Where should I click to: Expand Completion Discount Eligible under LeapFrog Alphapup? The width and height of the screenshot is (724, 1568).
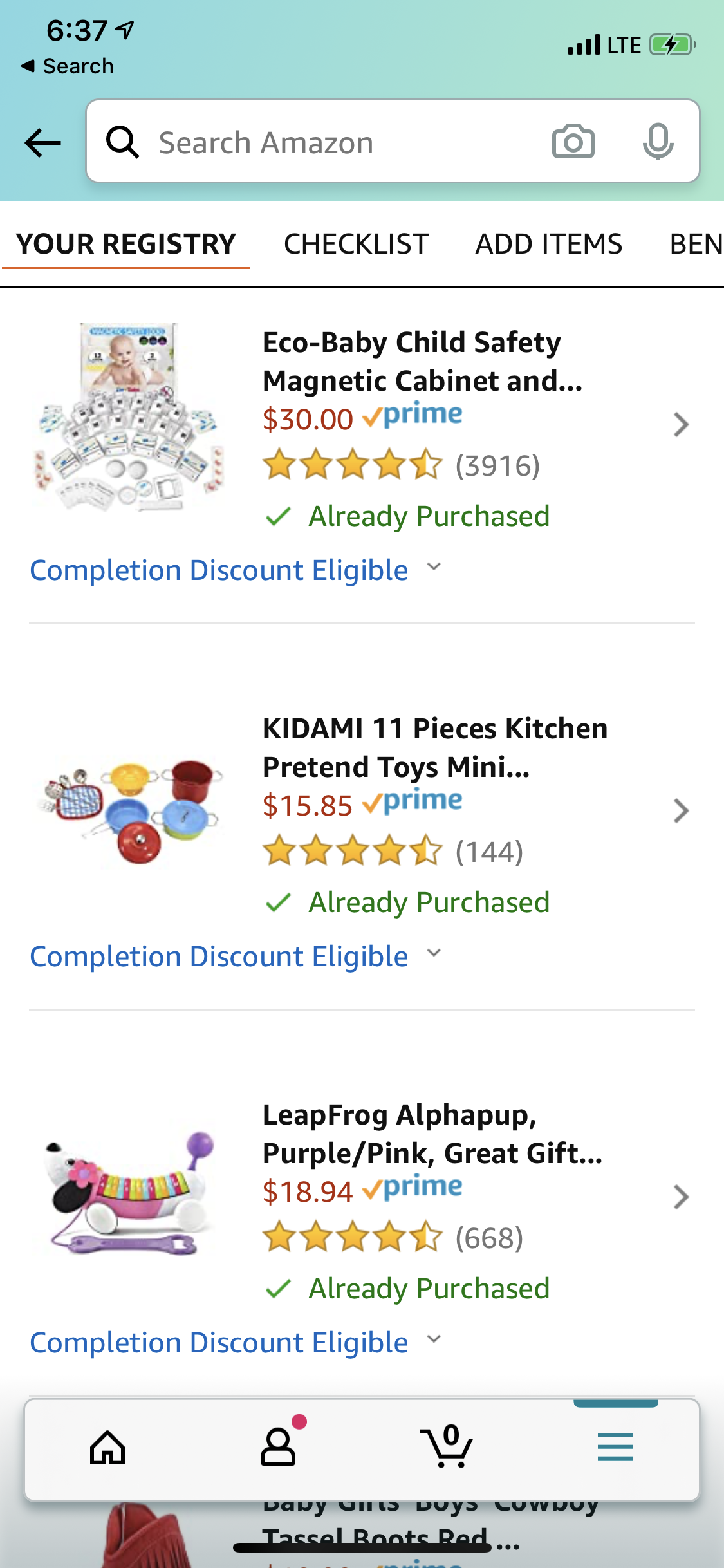[x=235, y=1342]
